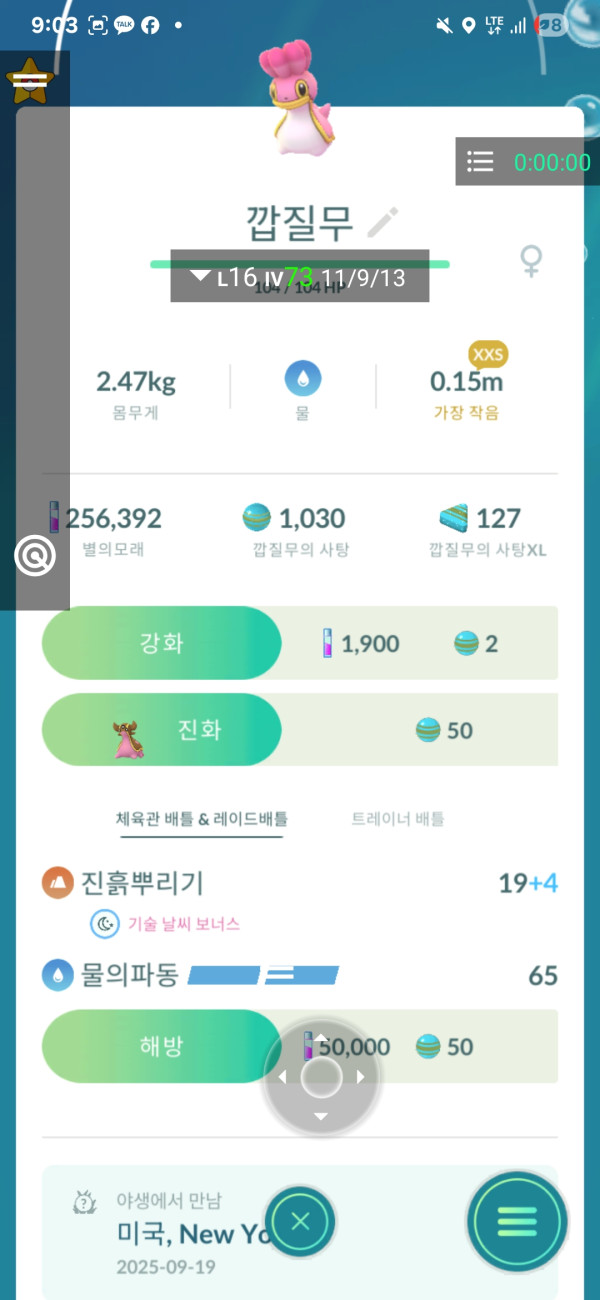Image resolution: width=600 pixels, height=1300 pixels.
Task: Select the 체육관 배틀 & 레이드배틀 tab
Action: [x=202, y=819]
